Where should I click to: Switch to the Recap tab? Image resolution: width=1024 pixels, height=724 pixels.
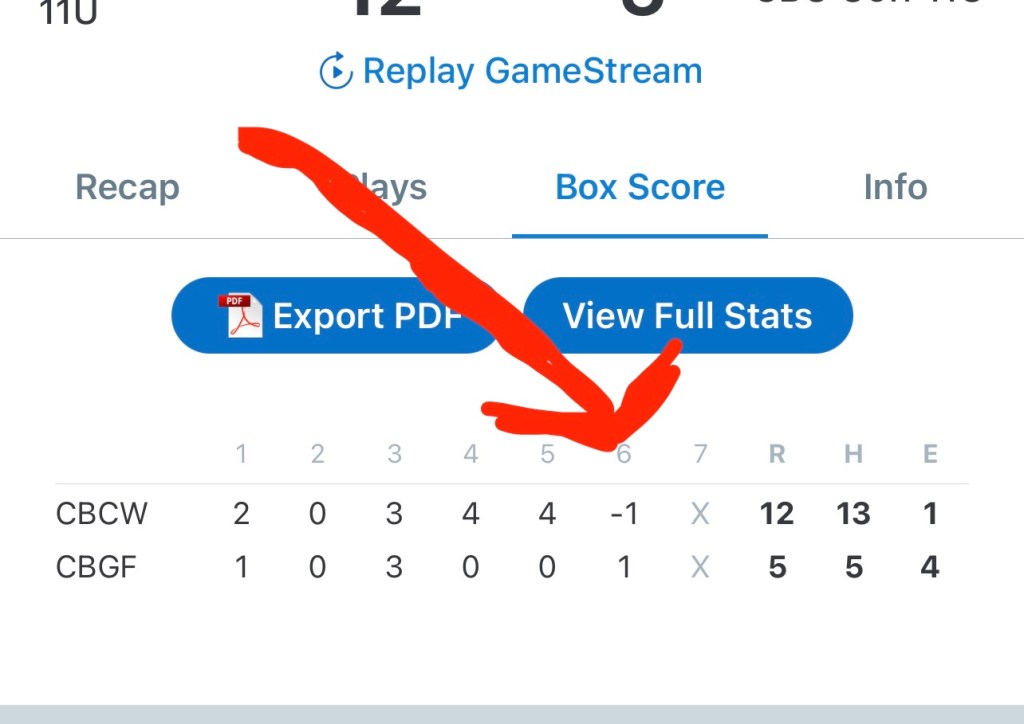point(128,187)
